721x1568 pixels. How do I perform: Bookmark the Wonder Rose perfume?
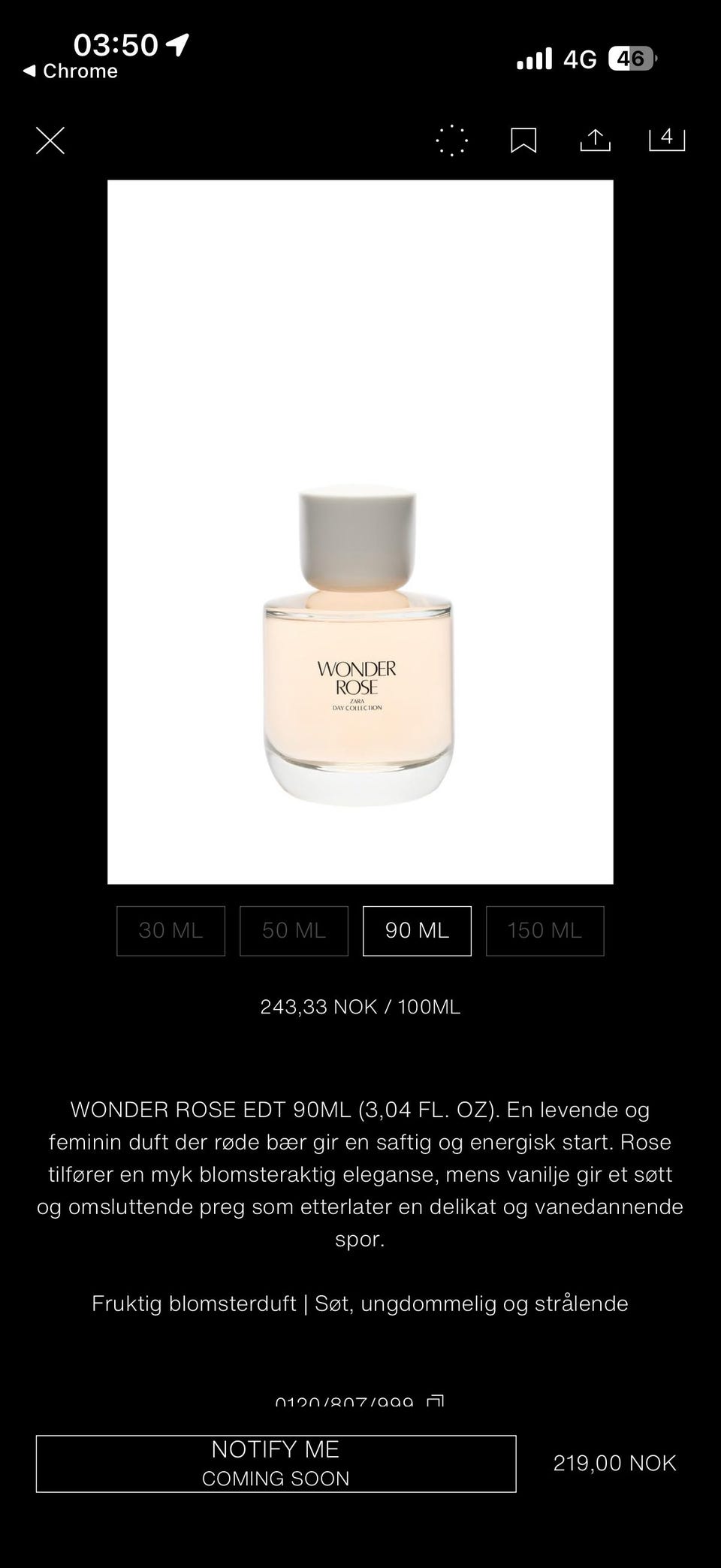(x=523, y=140)
